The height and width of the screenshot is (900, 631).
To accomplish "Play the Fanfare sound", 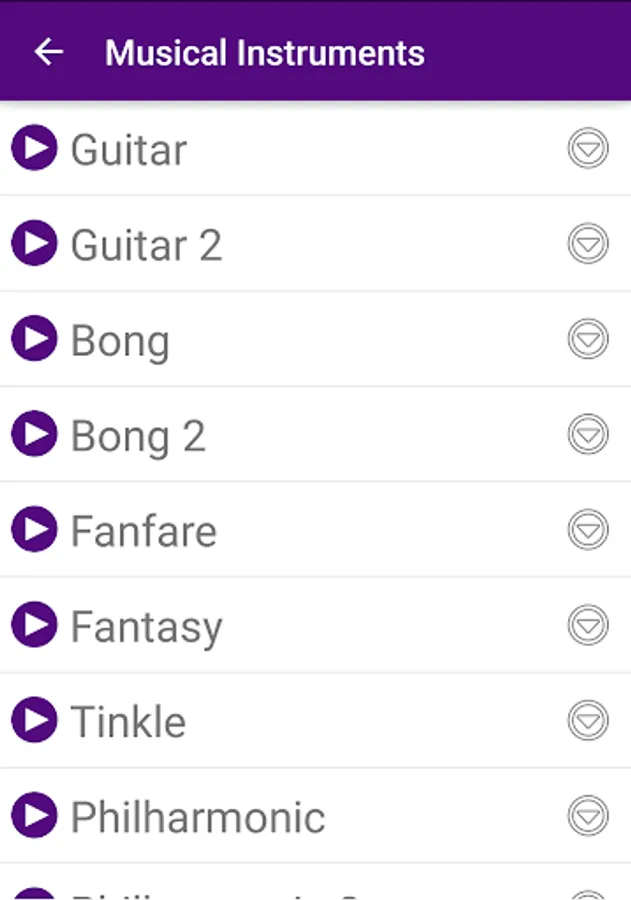I will [x=34, y=530].
